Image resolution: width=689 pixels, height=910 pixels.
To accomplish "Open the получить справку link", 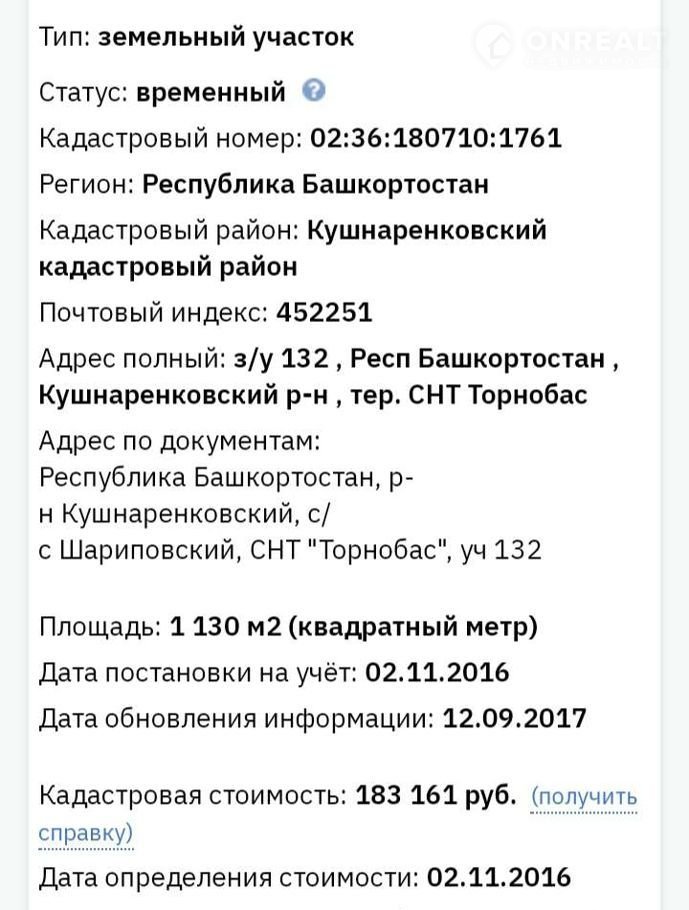I will pos(584,797).
